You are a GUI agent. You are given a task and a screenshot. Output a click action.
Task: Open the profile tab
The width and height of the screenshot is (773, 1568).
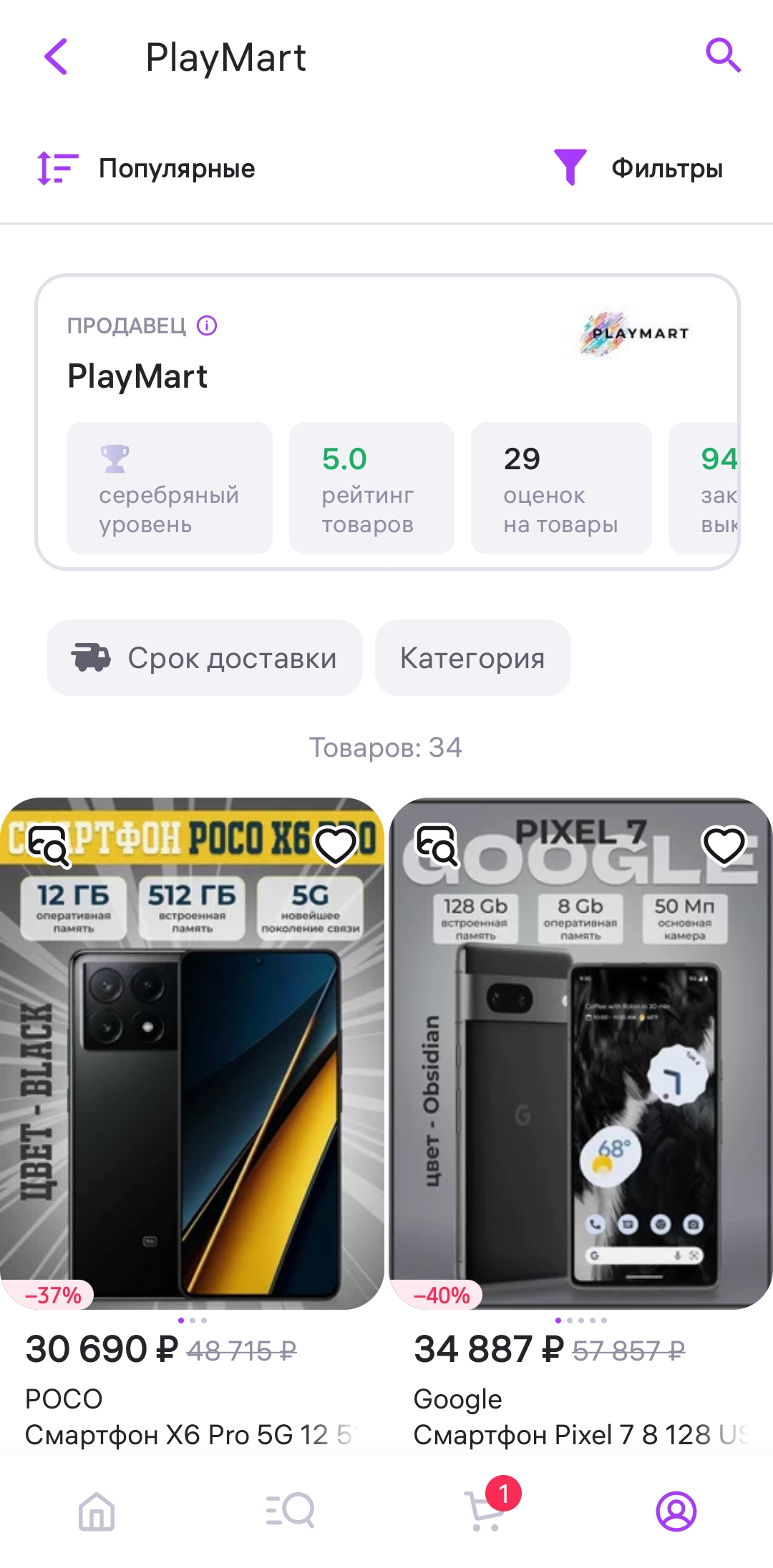(x=676, y=1511)
